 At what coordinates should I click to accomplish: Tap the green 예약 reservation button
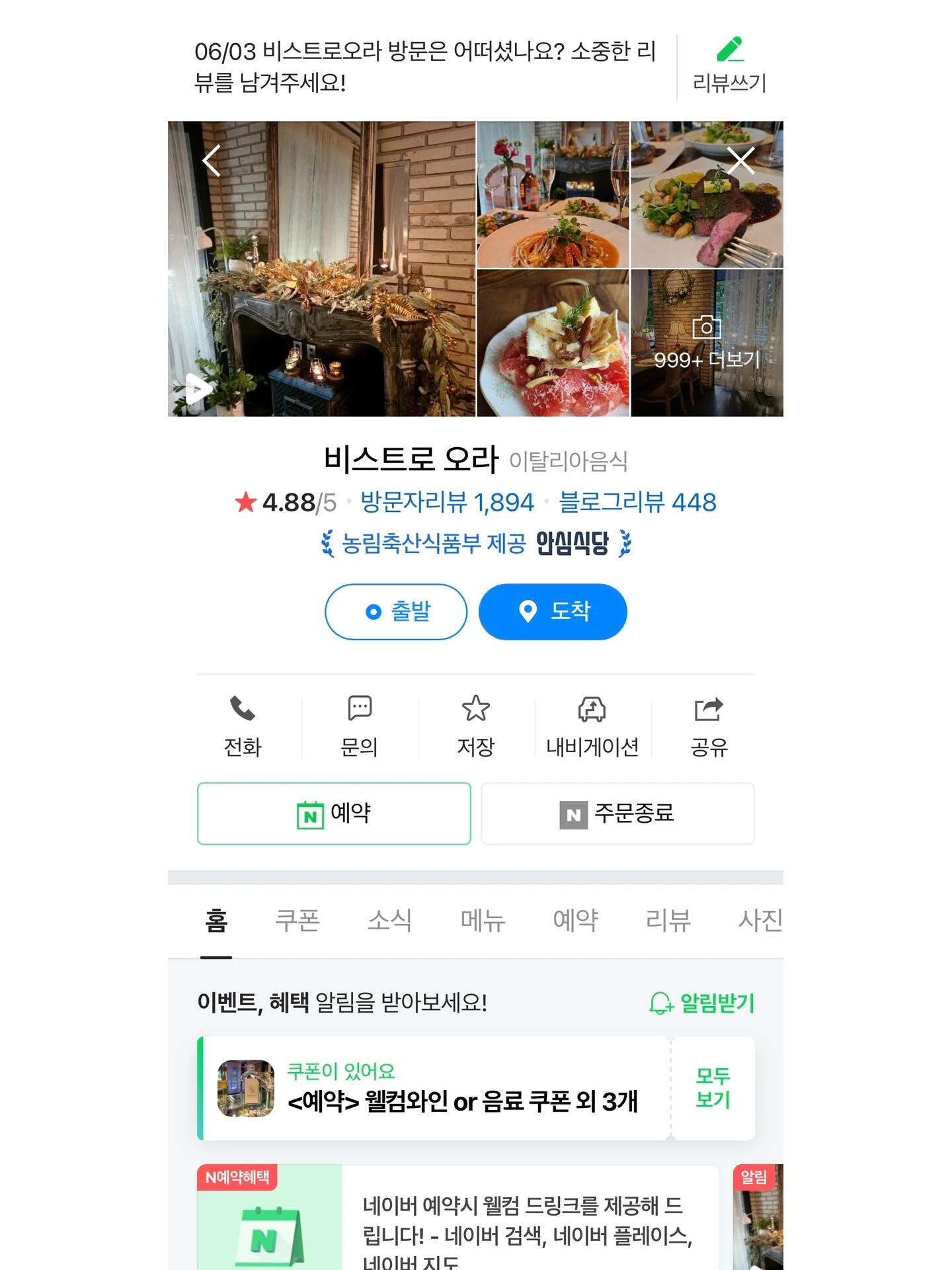pyautogui.click(x=334, y=814)
